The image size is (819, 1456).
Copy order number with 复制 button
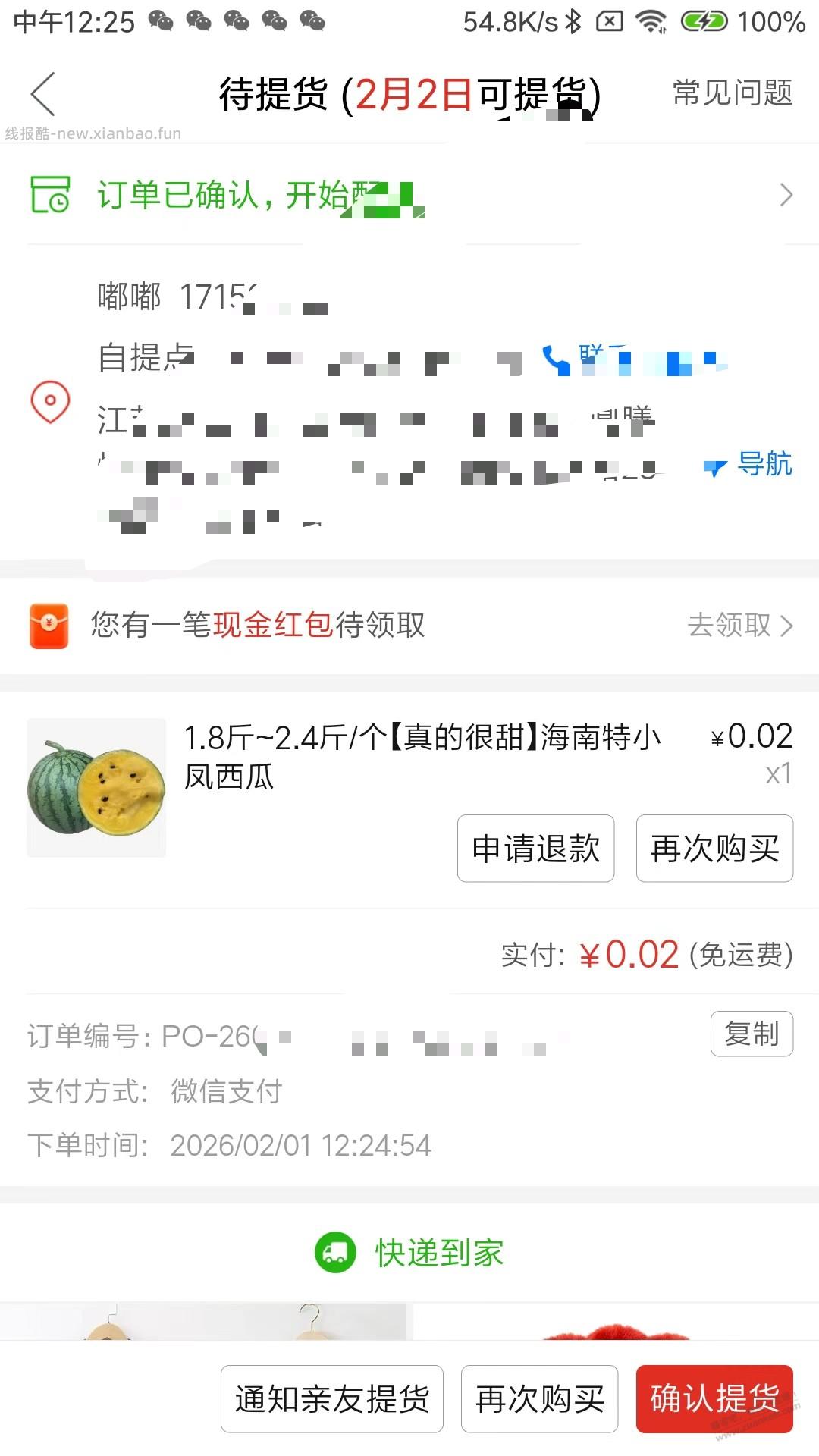(x=752, y=1034)
